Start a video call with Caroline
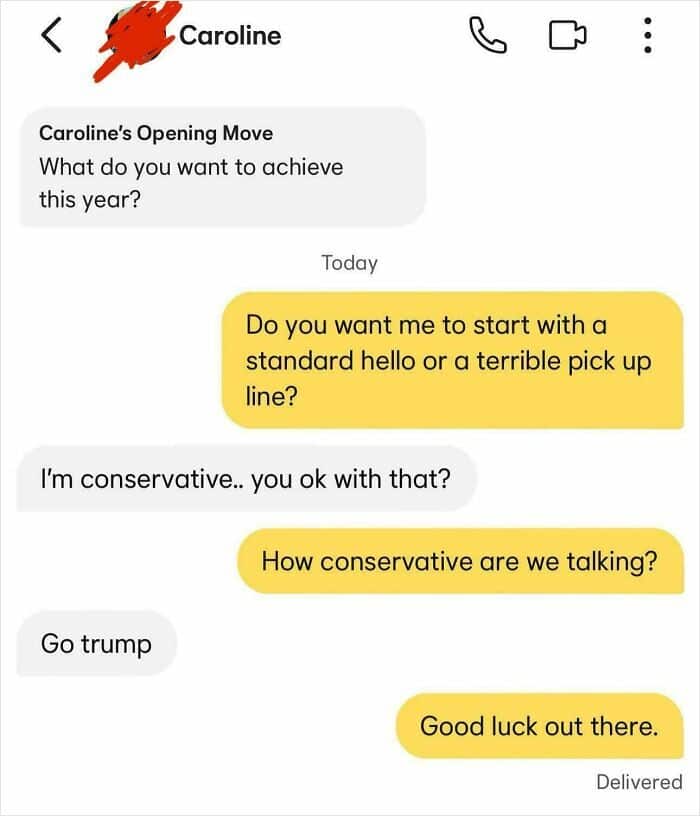This screenshot has width=700, height=816. [x=566, y=37]
